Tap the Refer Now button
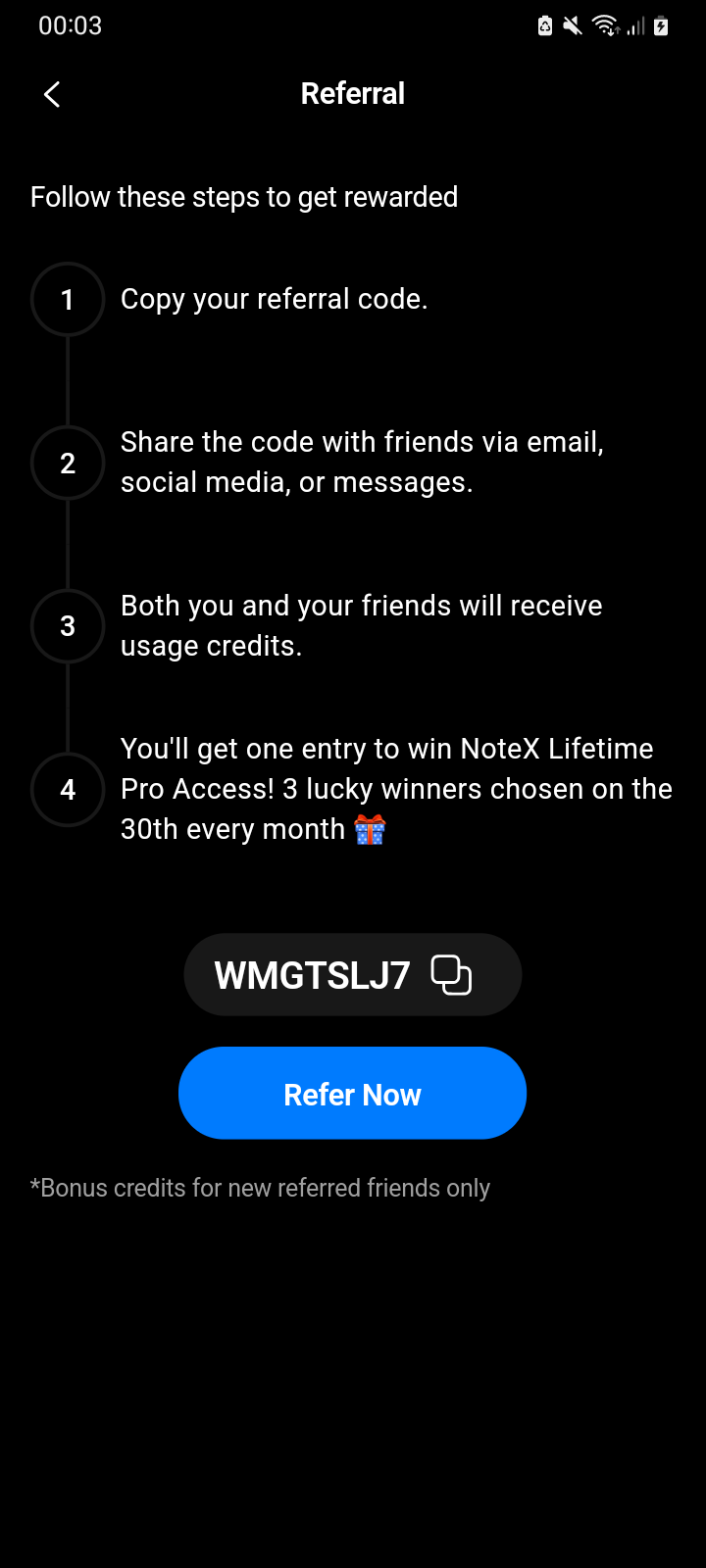 pyautogui.click(x=352, y=1094)
